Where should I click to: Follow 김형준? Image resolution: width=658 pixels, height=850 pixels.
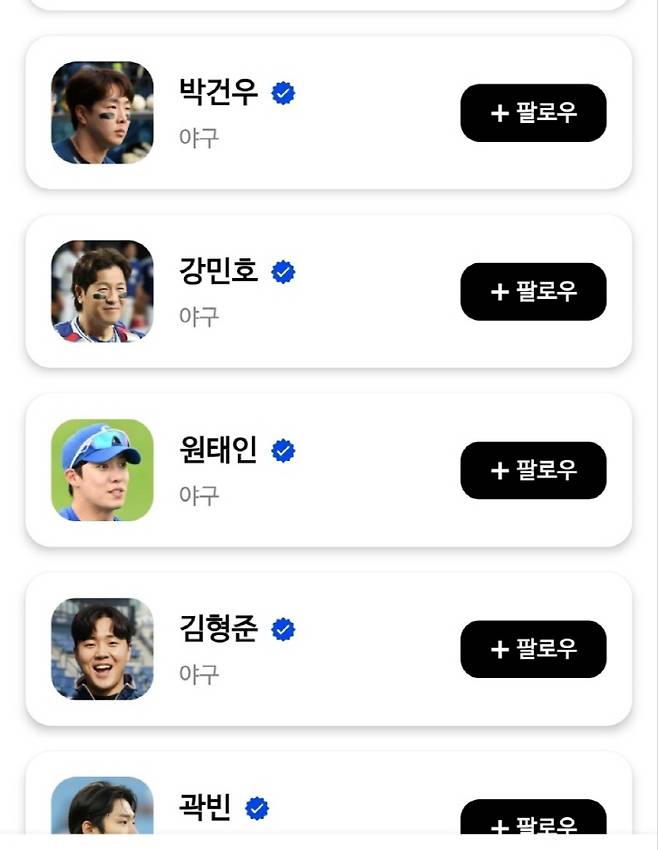[x=533, y=650]
